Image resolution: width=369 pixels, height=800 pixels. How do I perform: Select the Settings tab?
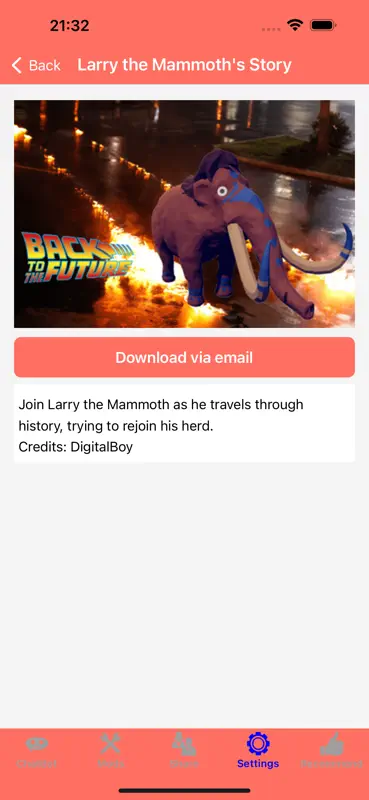point(258,751)
